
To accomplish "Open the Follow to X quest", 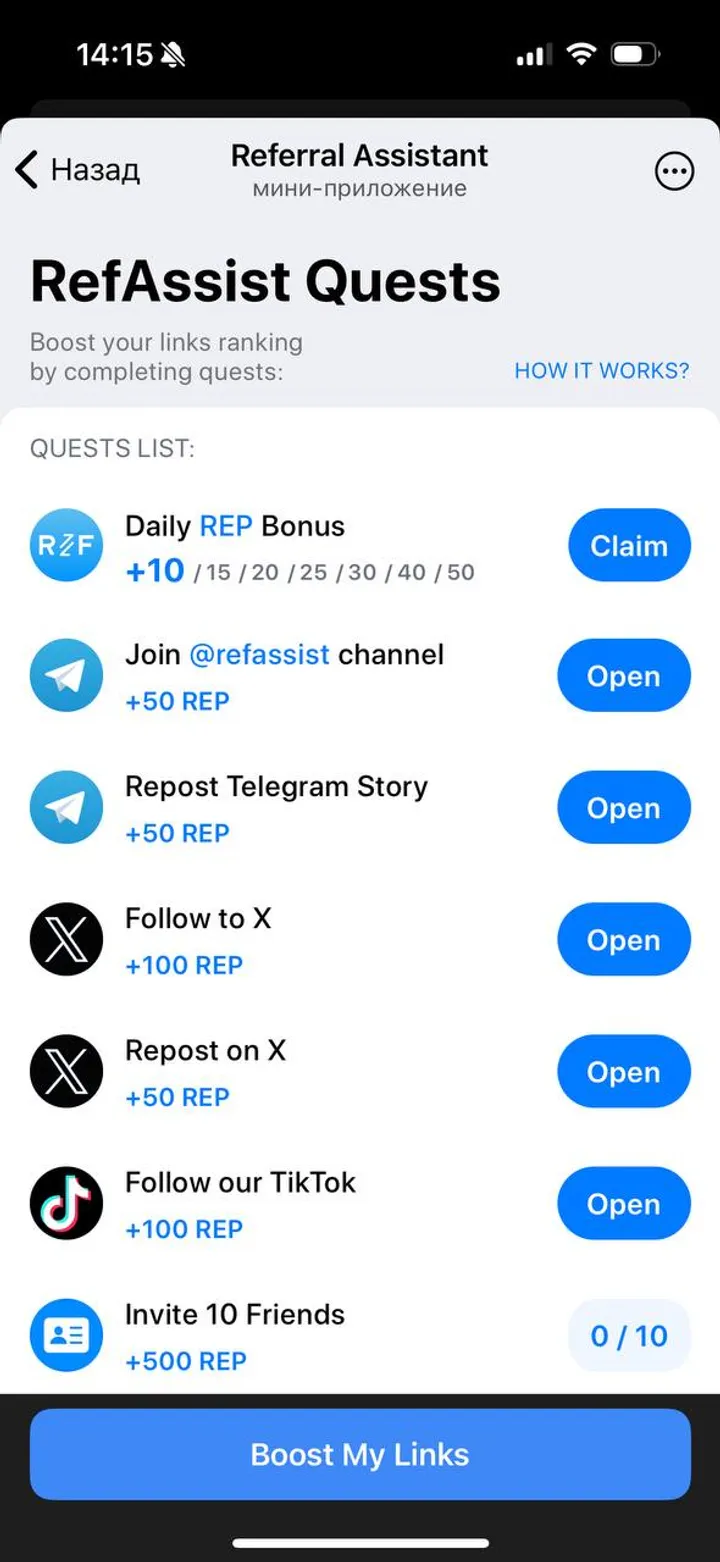I will click(x=623, y=939).
